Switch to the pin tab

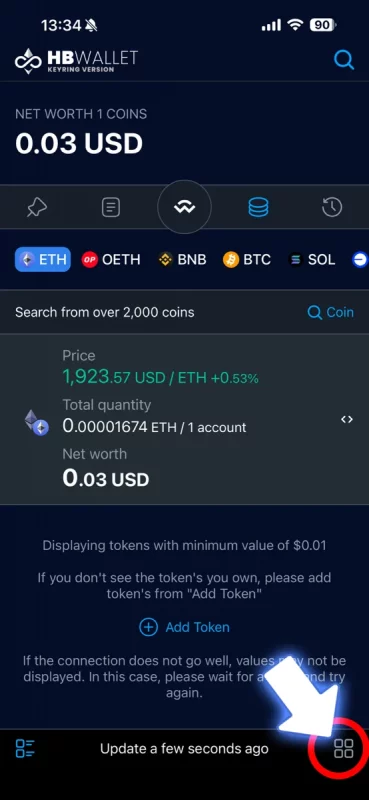[37, 207]
